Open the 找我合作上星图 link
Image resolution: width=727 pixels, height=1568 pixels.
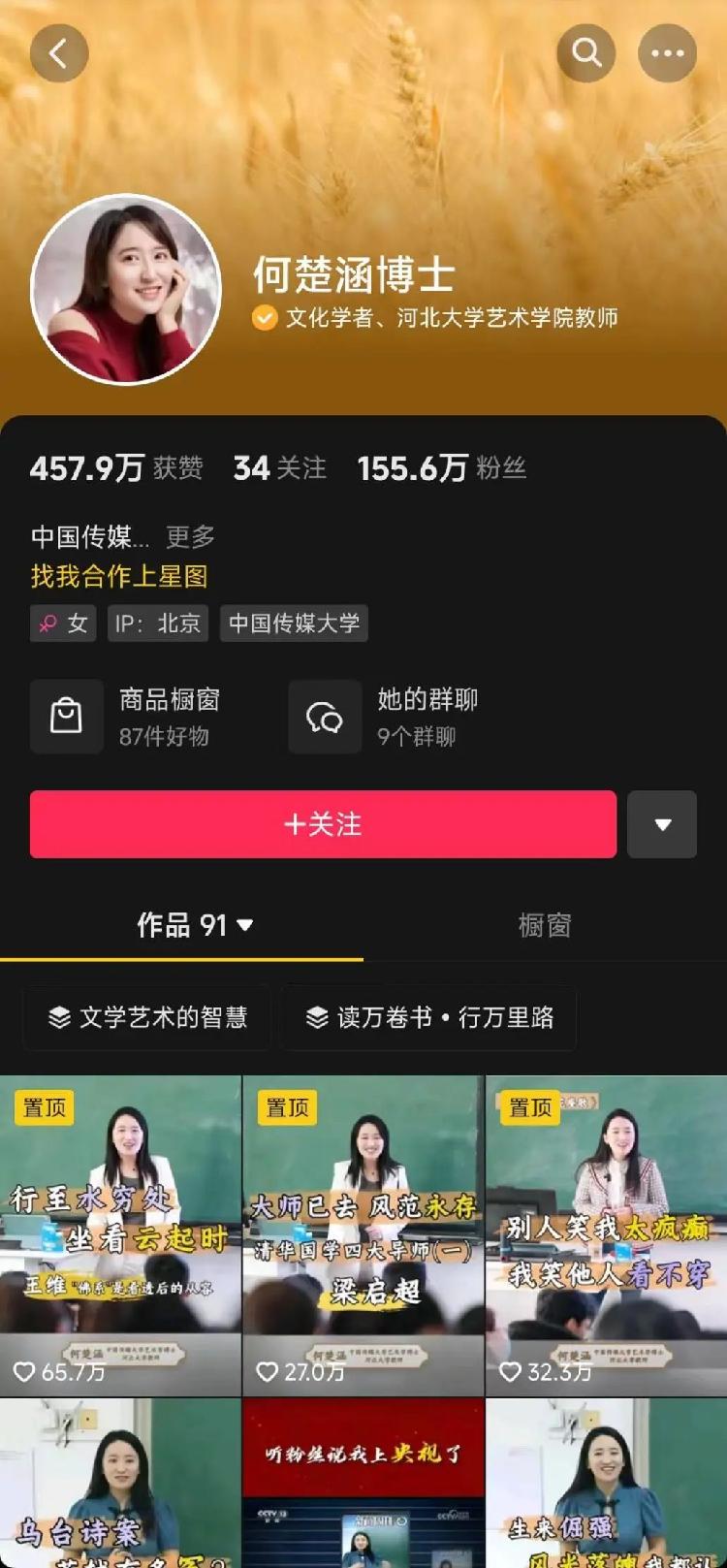pos(119,576)
